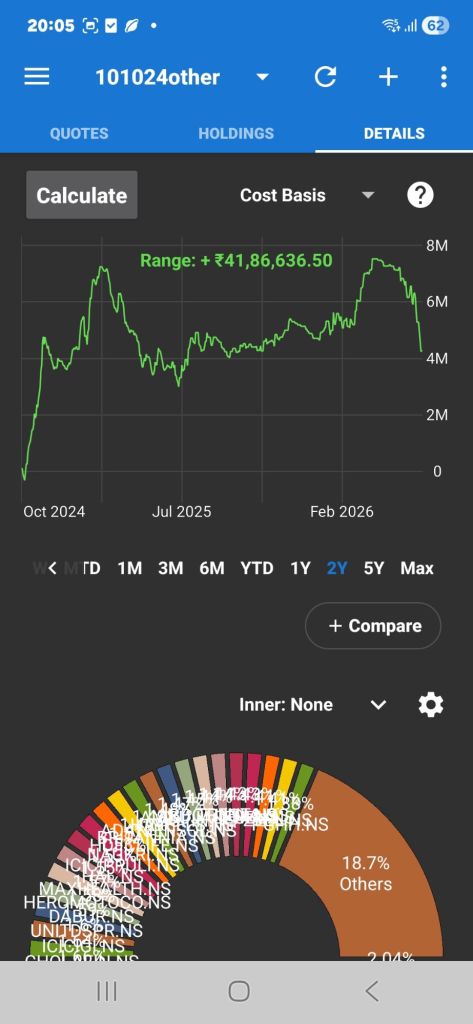Open the hamburger drawer menu

click(x=37, y=77)
